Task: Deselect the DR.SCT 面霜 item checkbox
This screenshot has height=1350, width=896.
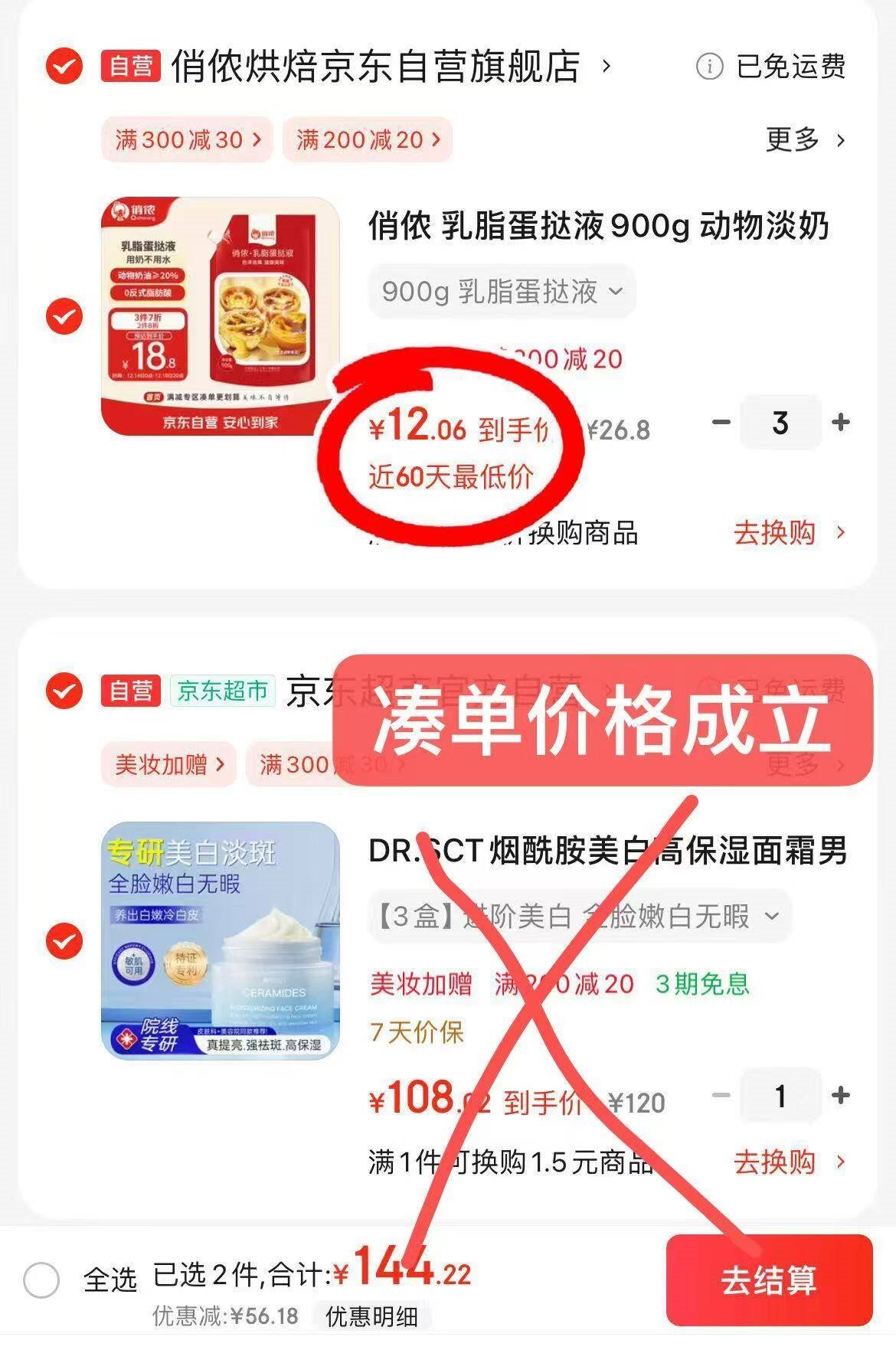Action: (64, 941)
